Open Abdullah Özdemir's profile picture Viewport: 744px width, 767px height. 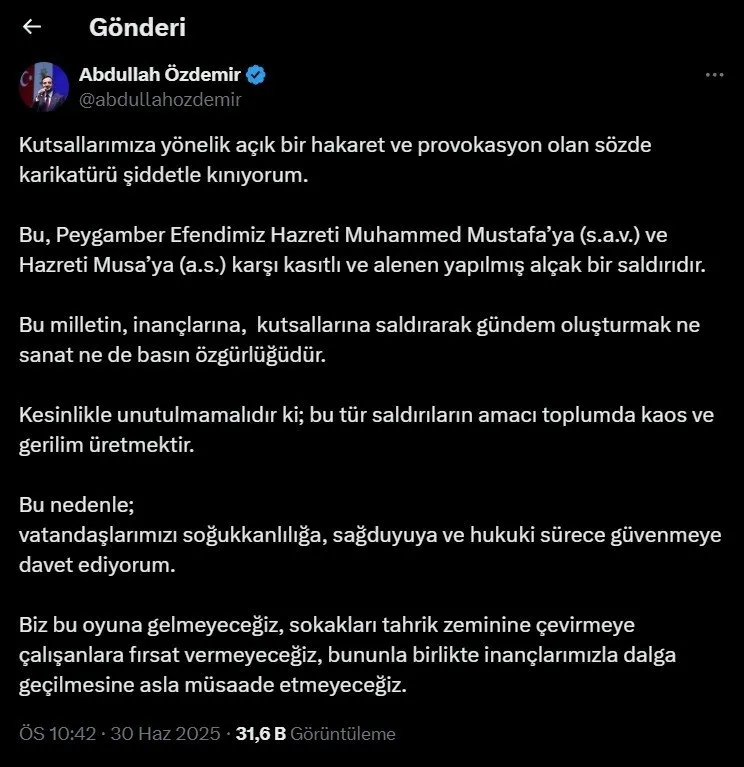(41, 87)
